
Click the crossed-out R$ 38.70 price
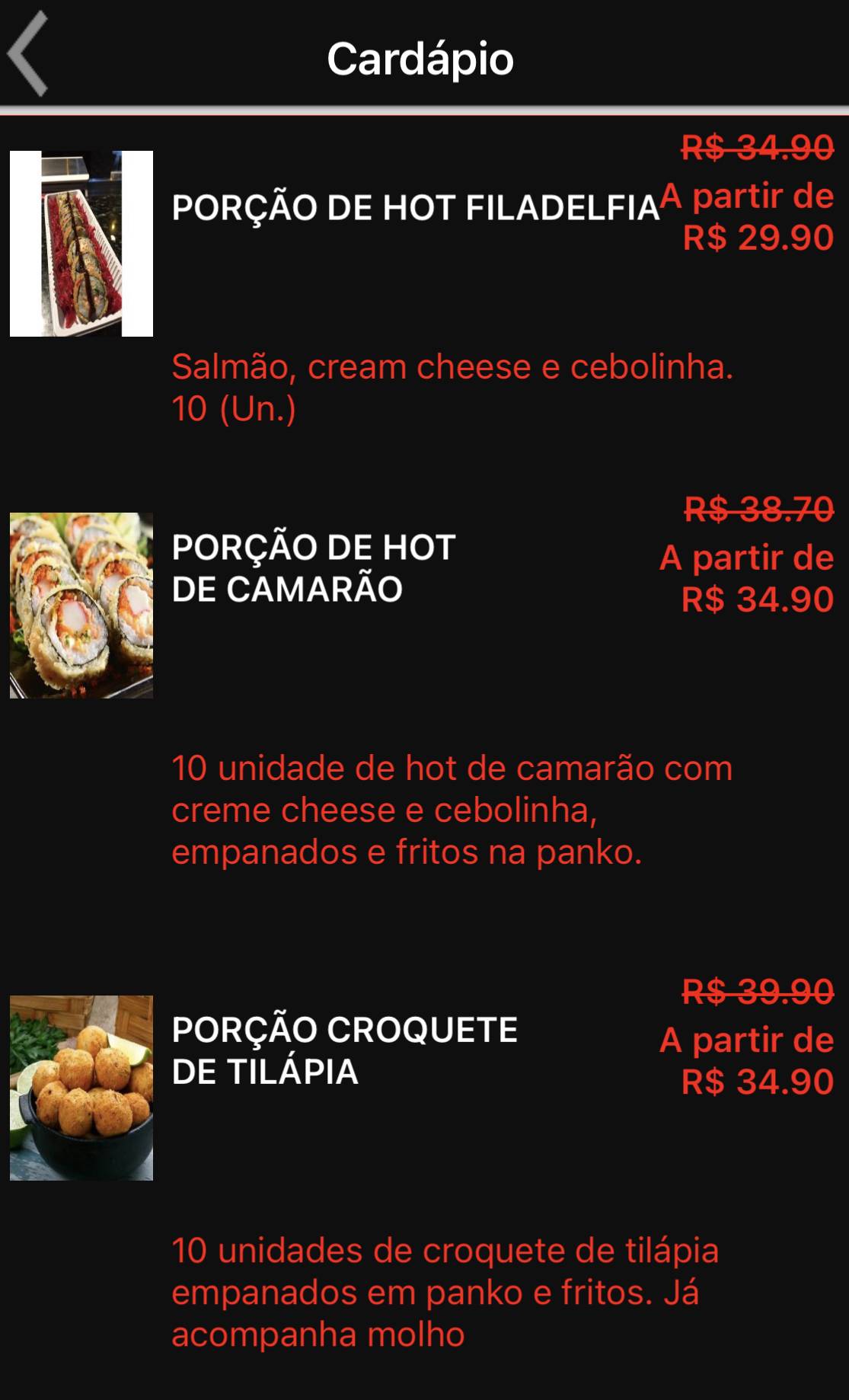pos(758,507)
